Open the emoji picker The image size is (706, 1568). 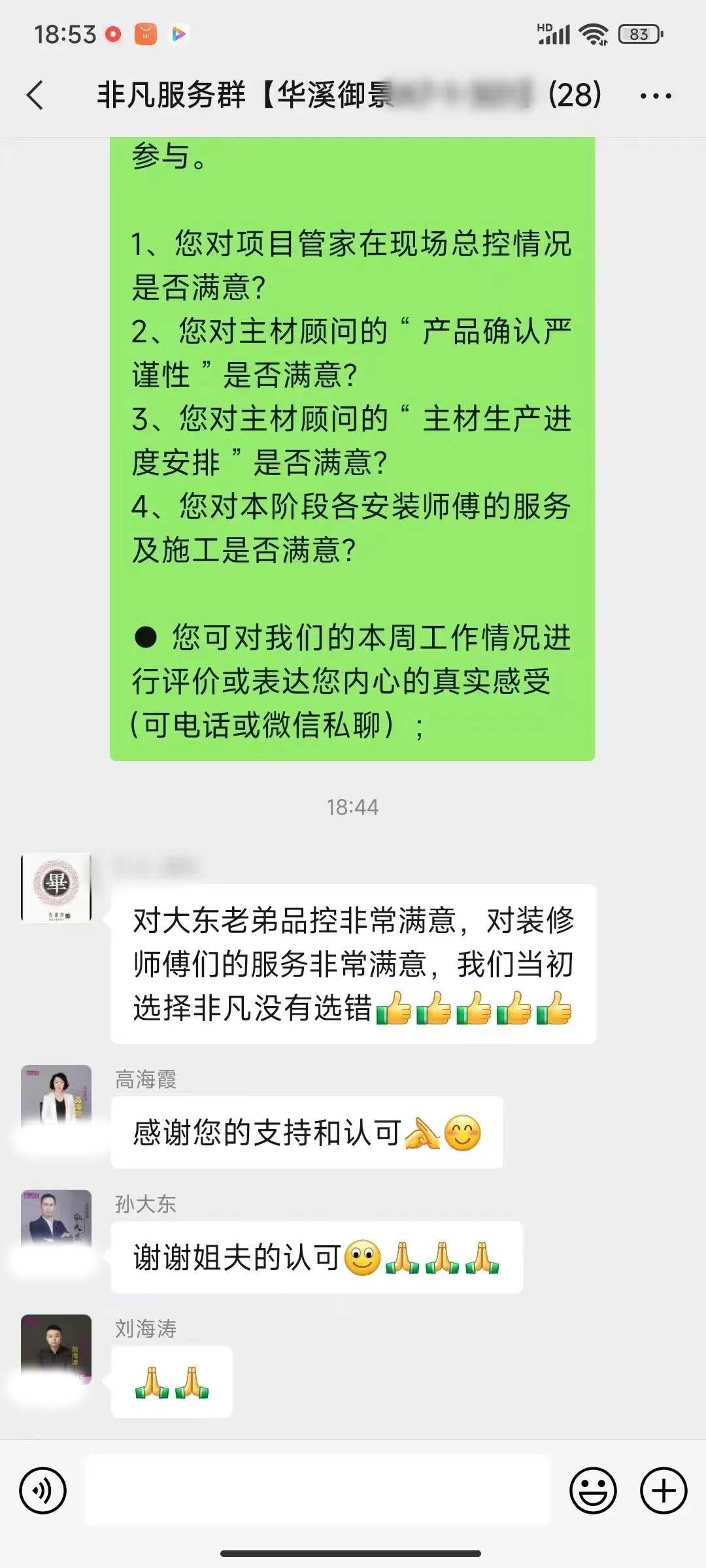pyautogui.click(x=593, y=1491)
